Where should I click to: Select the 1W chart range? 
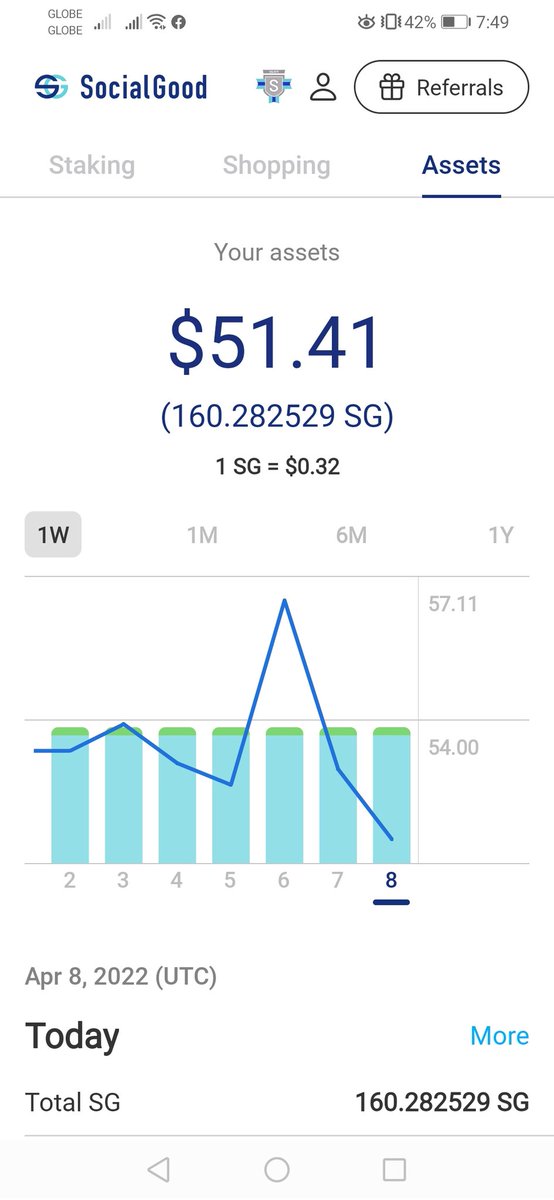(x=53, y=535)
